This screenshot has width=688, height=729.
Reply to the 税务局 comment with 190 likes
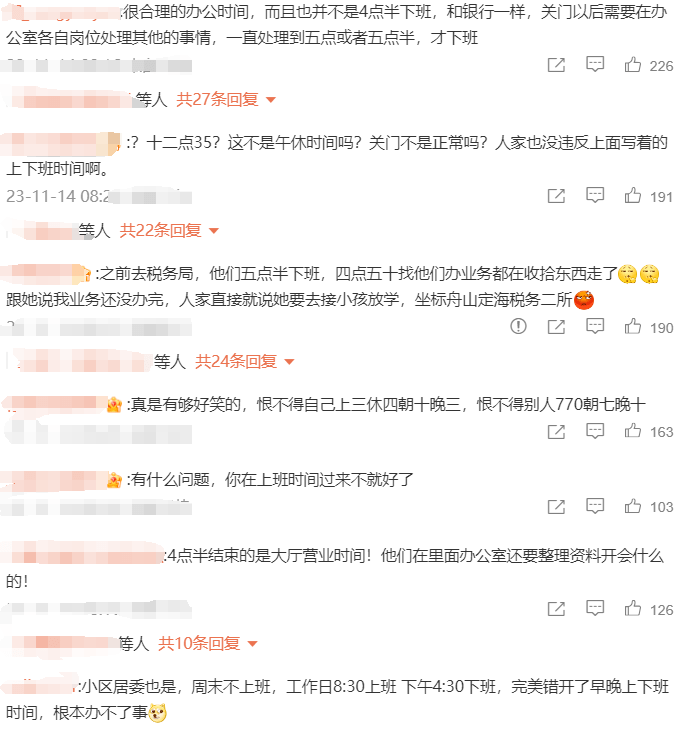[x=595, y=326]
